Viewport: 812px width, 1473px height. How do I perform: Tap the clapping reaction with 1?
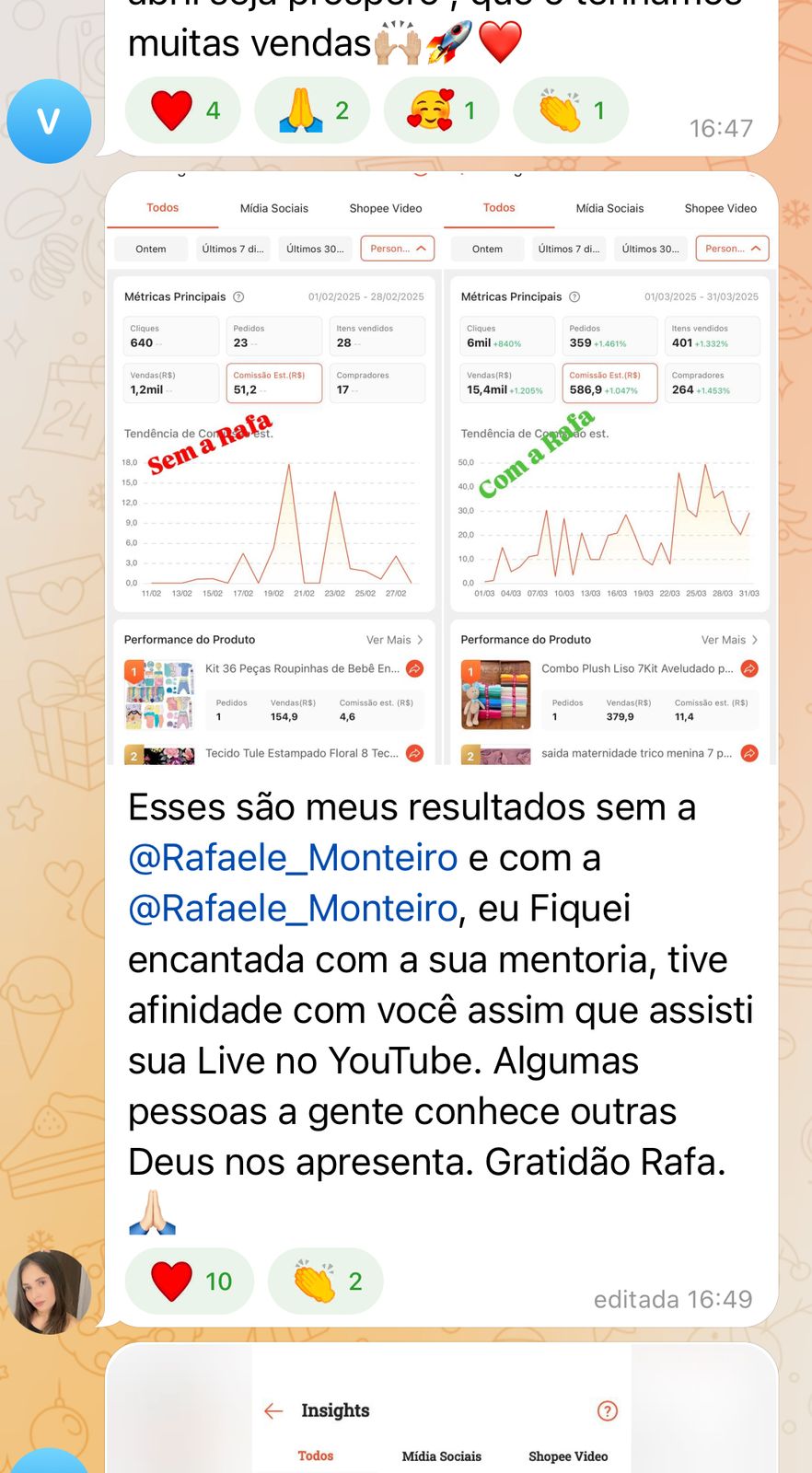pyautogui.click(x=571, y=110)
